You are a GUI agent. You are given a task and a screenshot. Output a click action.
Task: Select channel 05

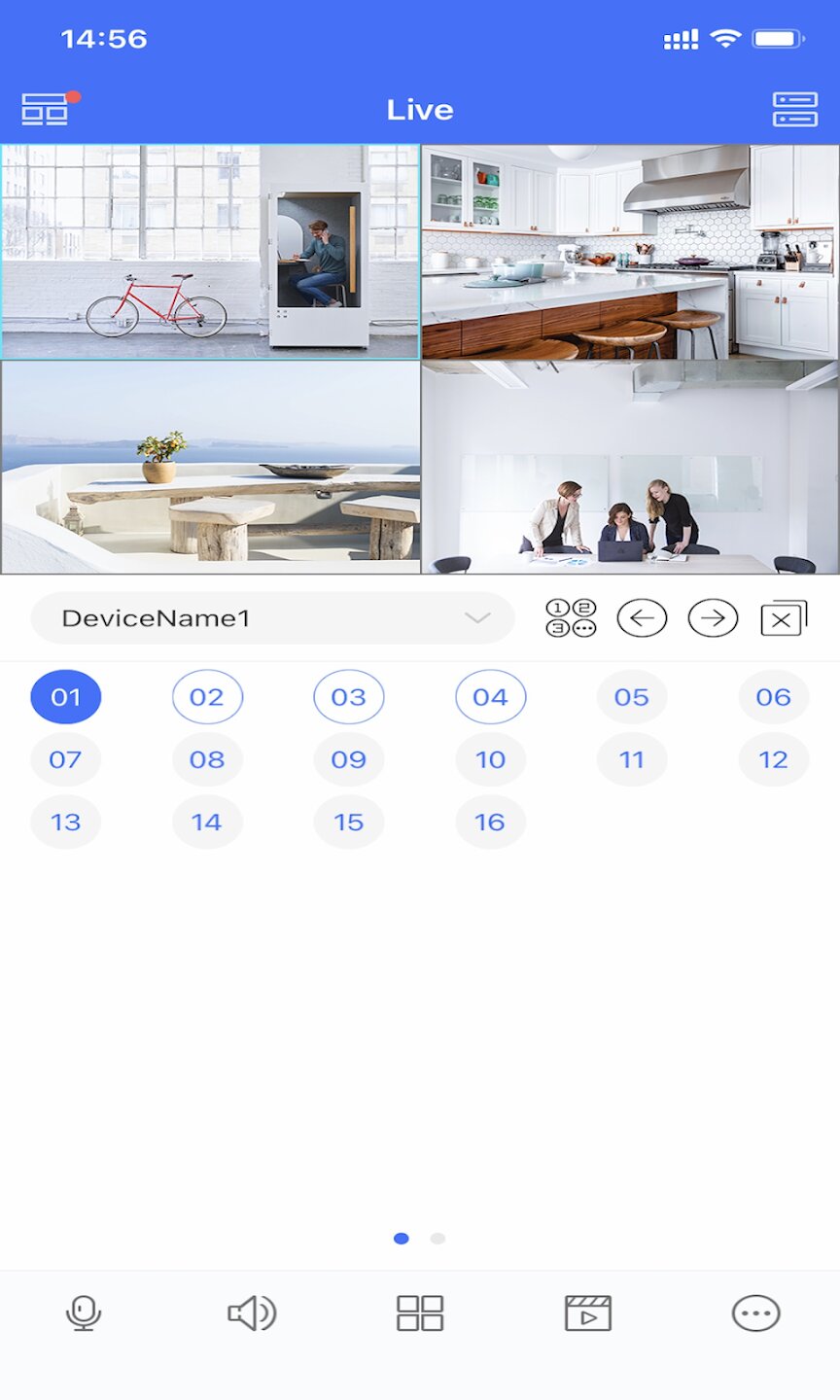(x=632, y=697)
